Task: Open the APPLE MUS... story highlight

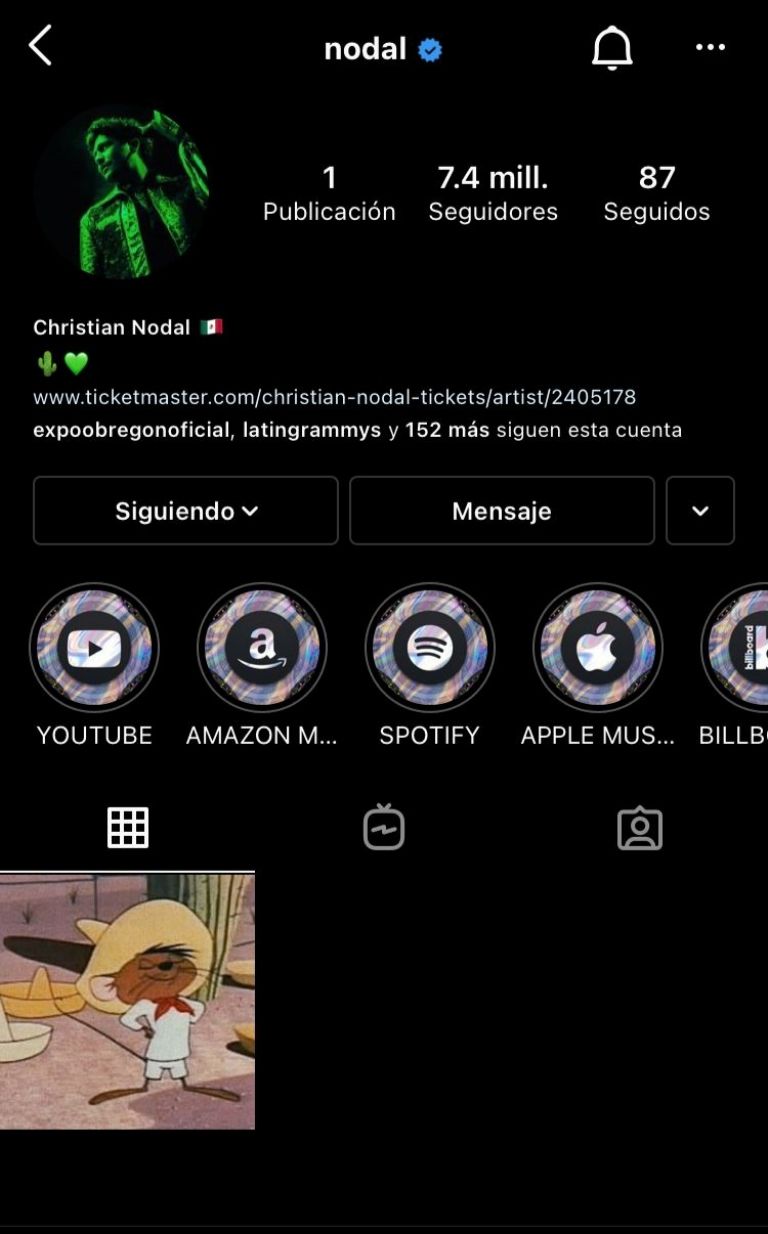Action: click(x=597, y=648)
